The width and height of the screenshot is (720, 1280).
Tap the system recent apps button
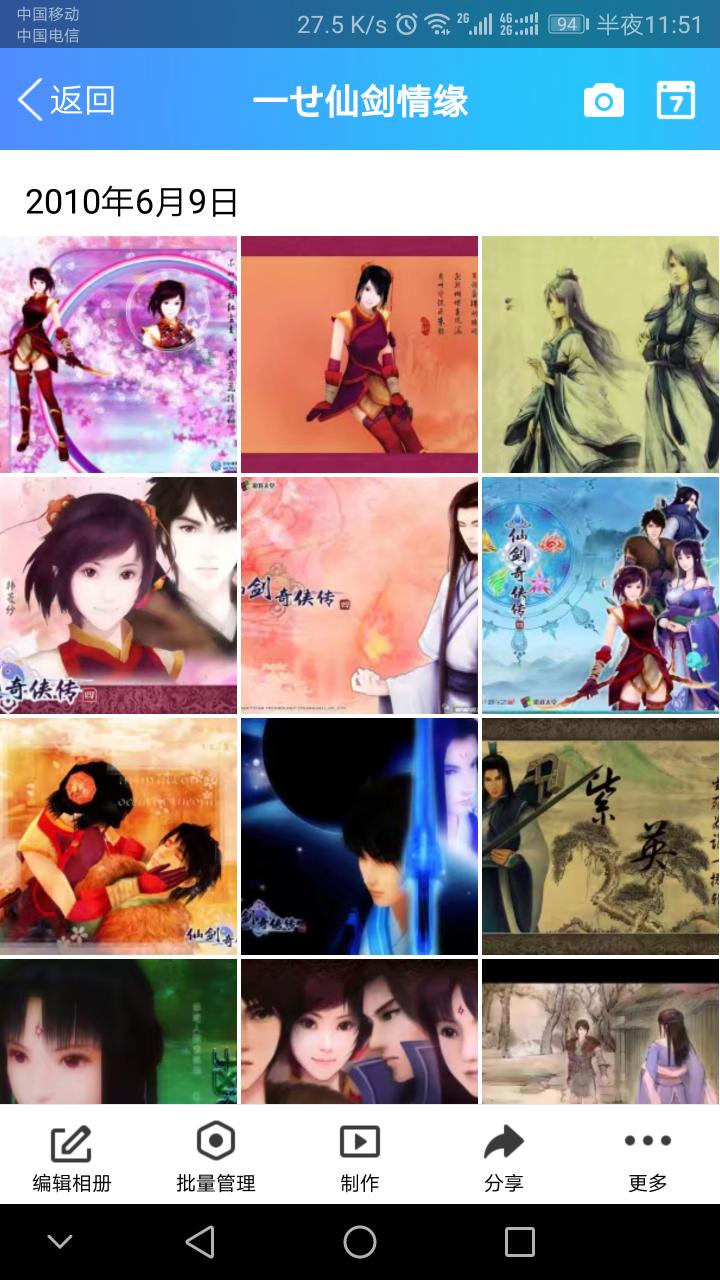coord(520,1242)
